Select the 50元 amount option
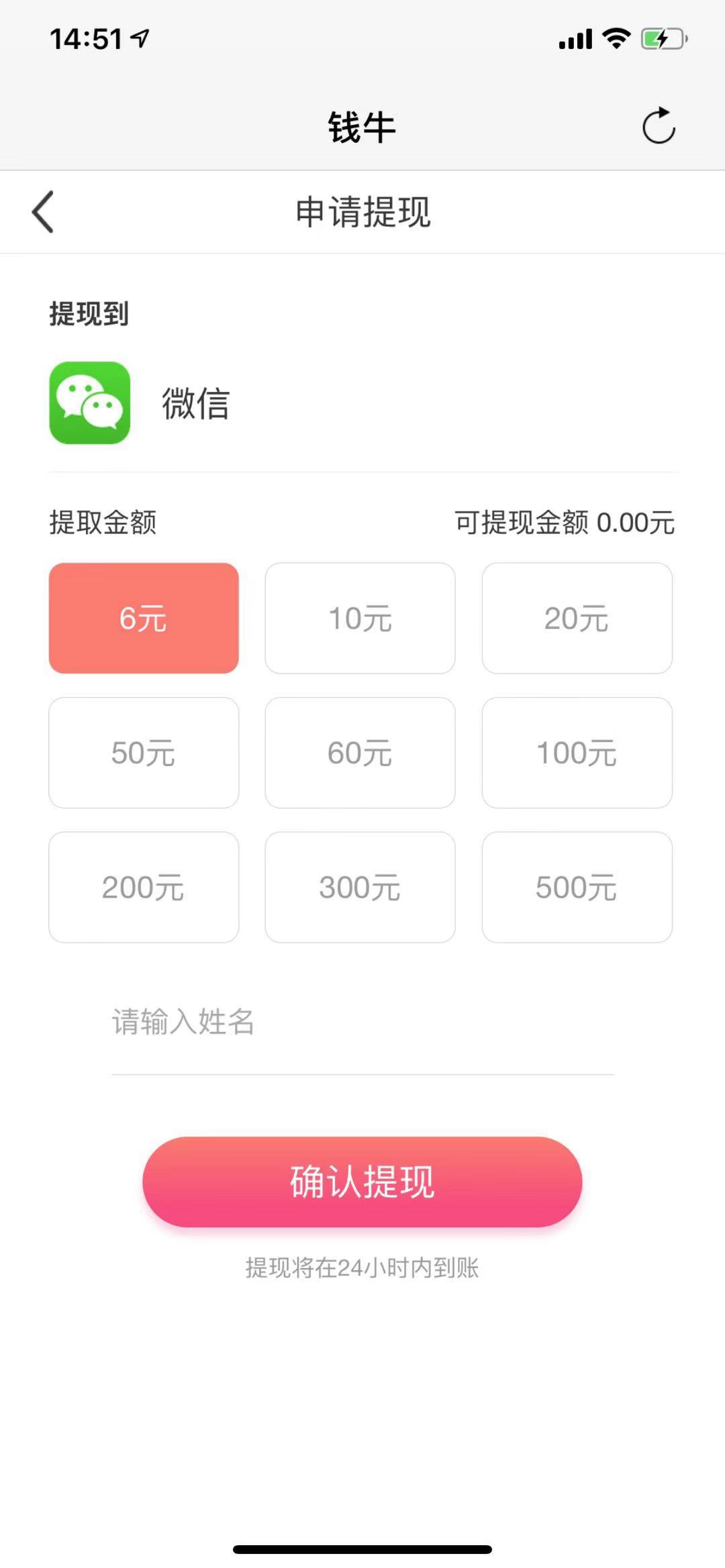Viewport: 725px width, 1568px height. pyautogui.click(x=143, y=753)
